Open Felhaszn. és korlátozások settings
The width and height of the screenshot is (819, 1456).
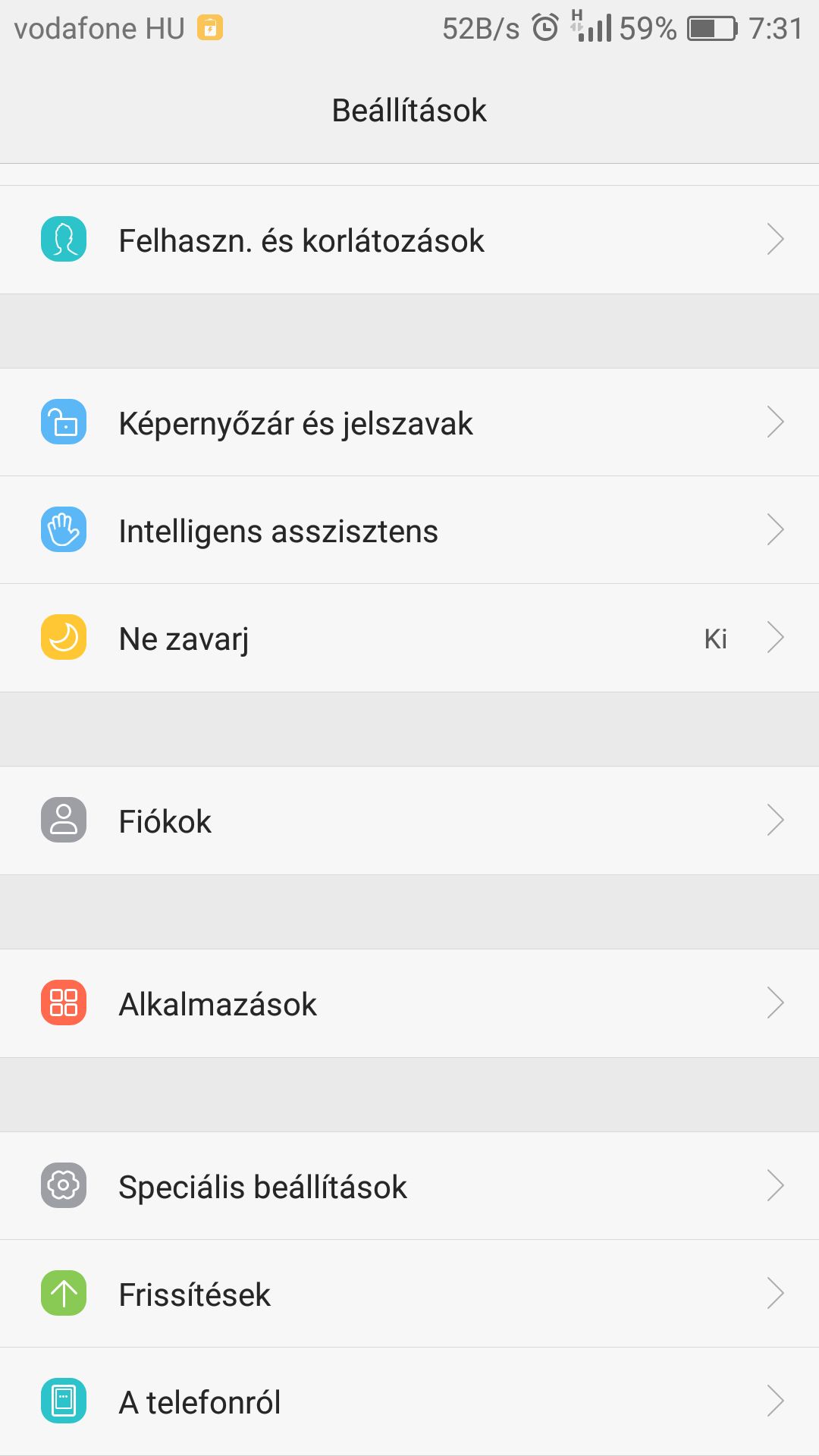(x=409, y=240)
